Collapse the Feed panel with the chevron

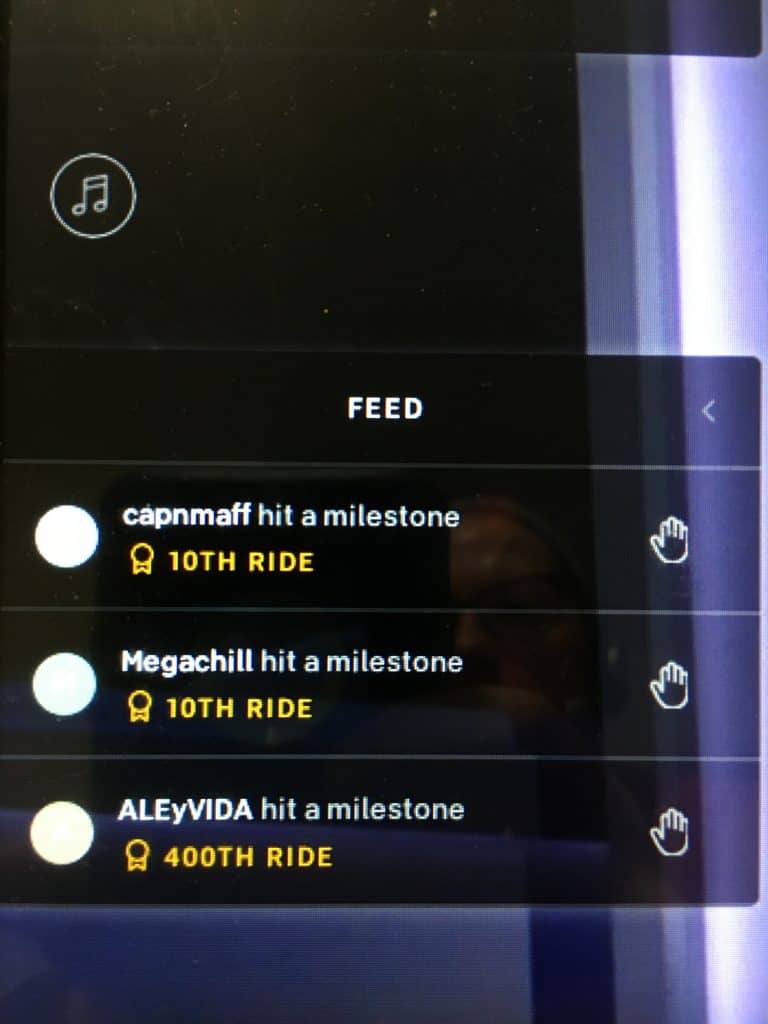[709, 411]
